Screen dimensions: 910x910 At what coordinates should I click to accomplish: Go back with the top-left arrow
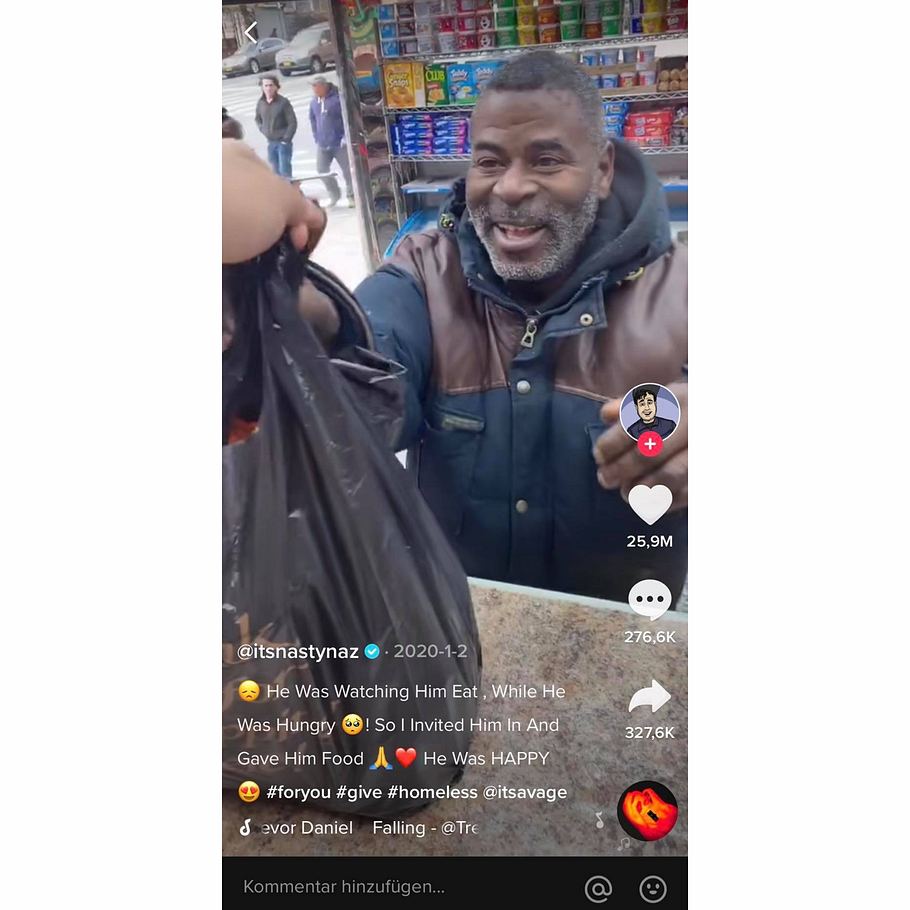point(251,33)
